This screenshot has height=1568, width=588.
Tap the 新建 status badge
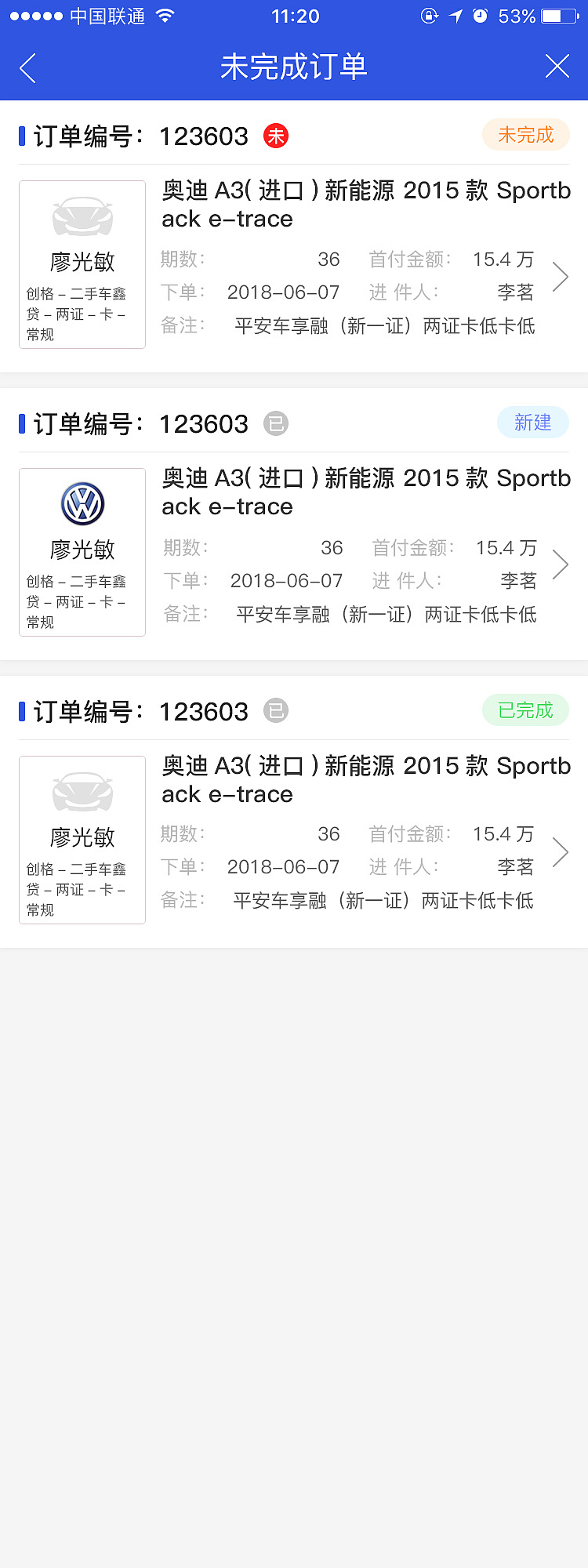[x=533, y=422]
